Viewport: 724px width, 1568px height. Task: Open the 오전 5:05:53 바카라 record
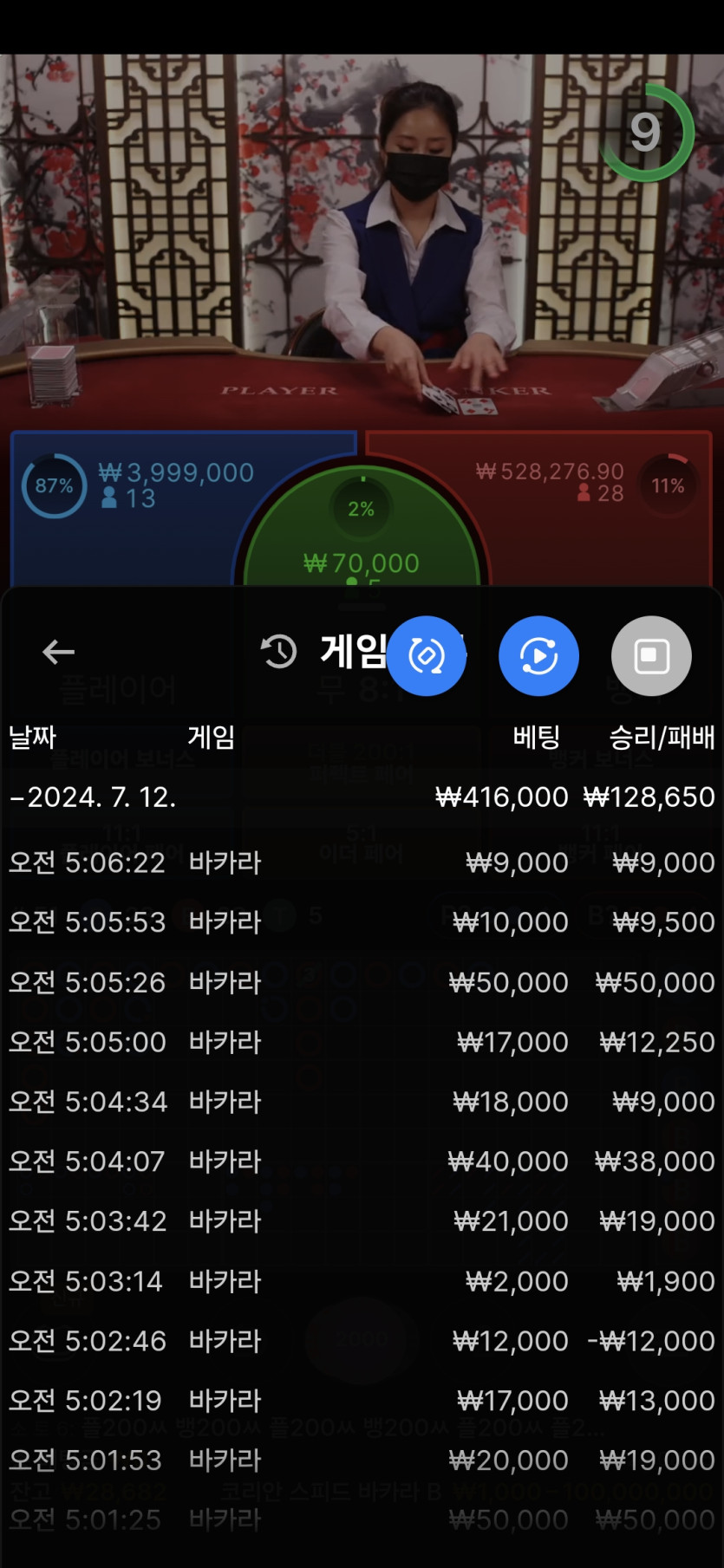coord(362,922)
